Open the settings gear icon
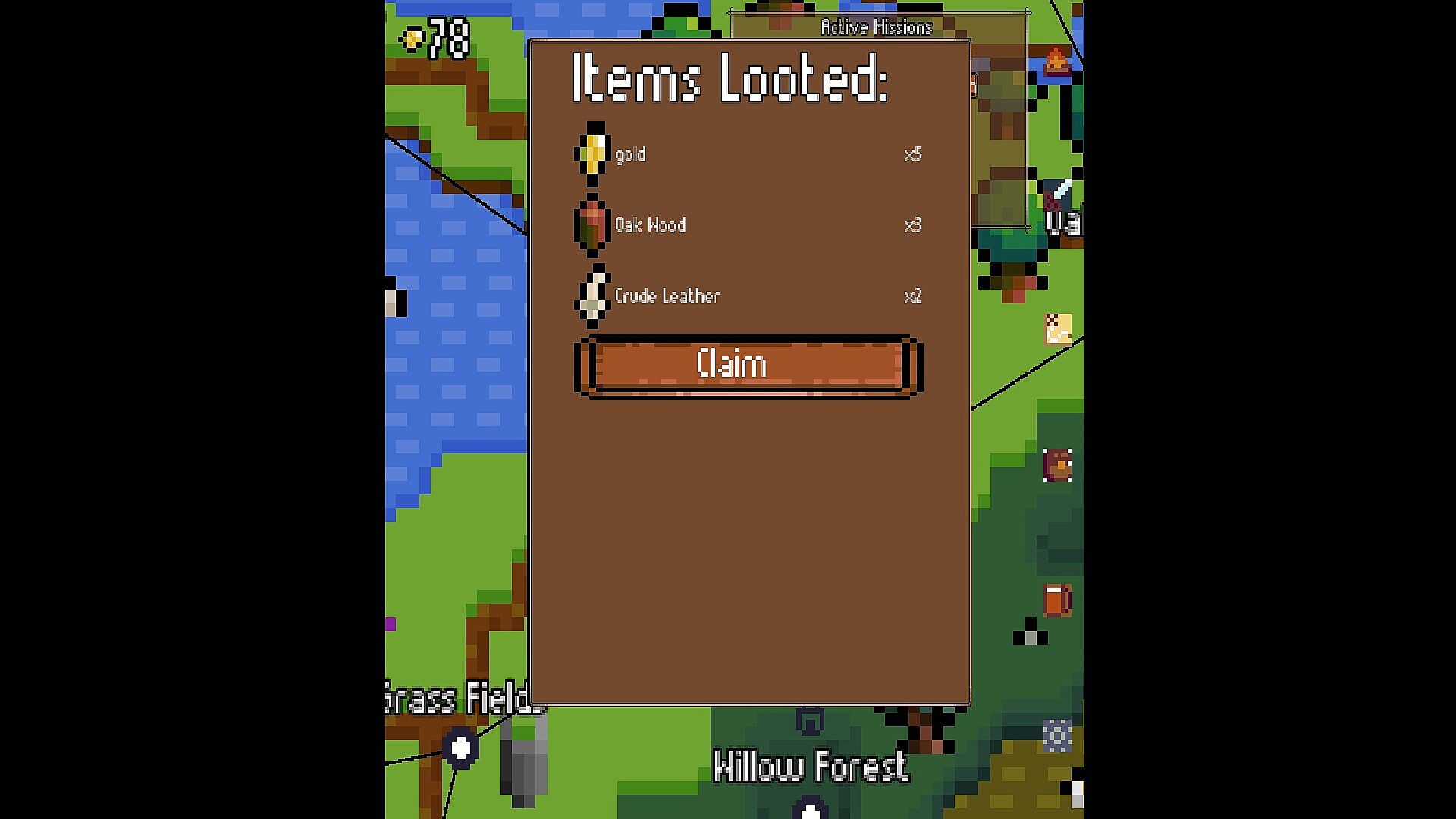This screenshot has width=1456, height=819. 1056,735
